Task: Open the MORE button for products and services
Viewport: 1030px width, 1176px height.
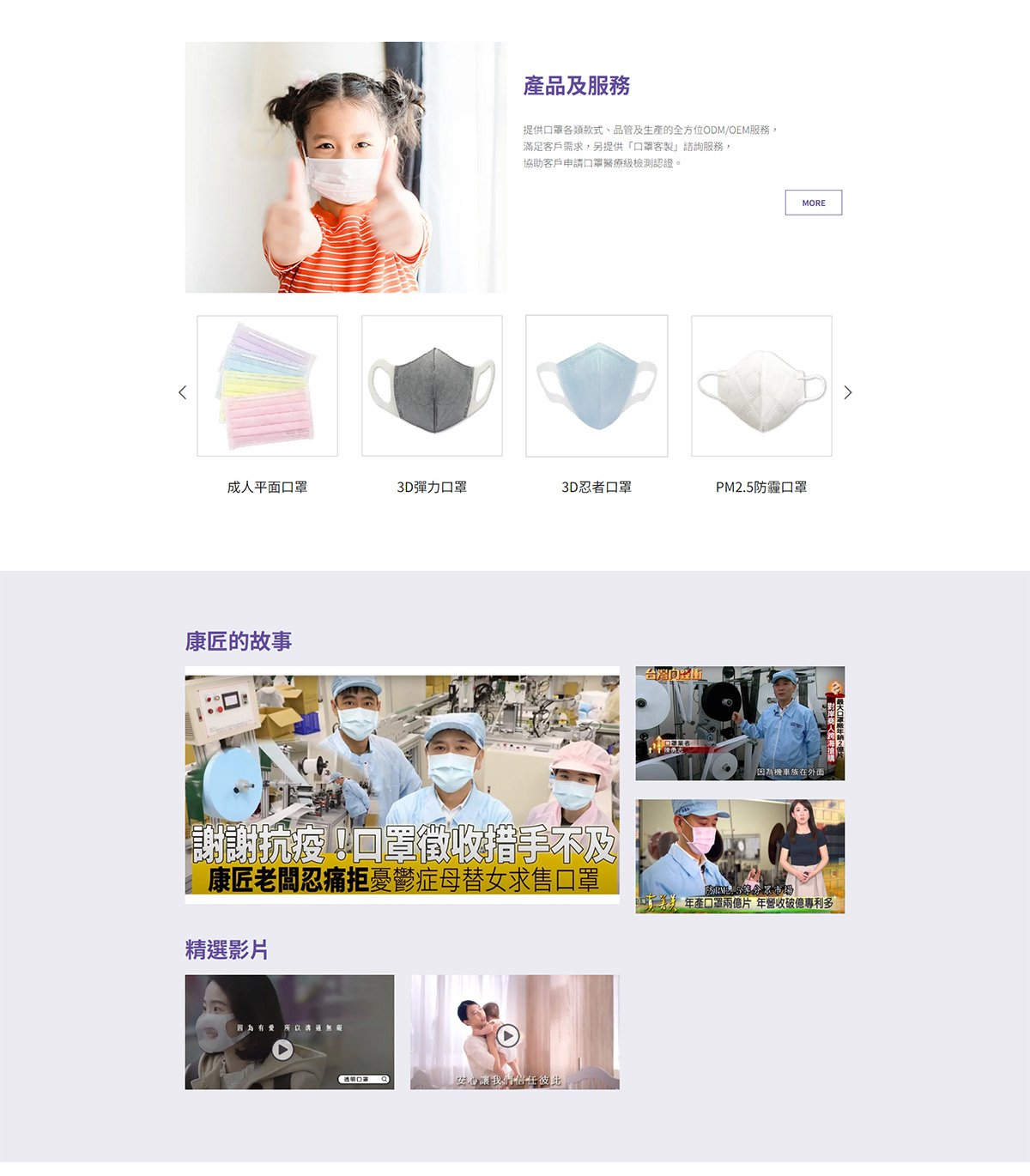Action: pos(813,203)
